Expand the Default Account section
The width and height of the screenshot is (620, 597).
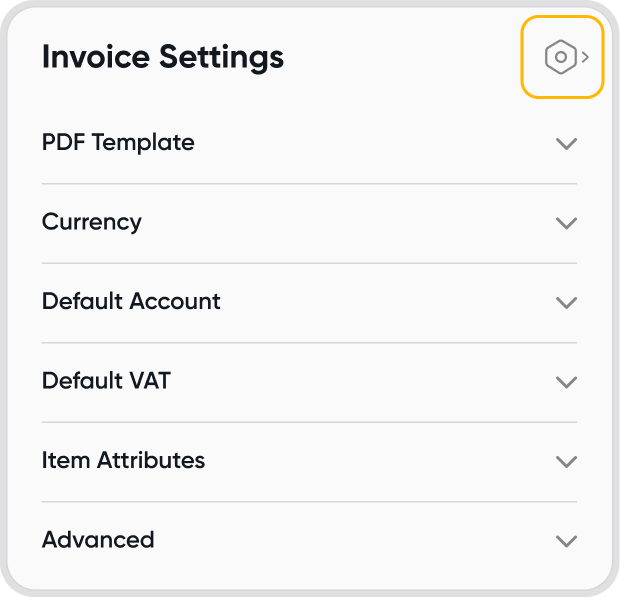click(566, 302)
